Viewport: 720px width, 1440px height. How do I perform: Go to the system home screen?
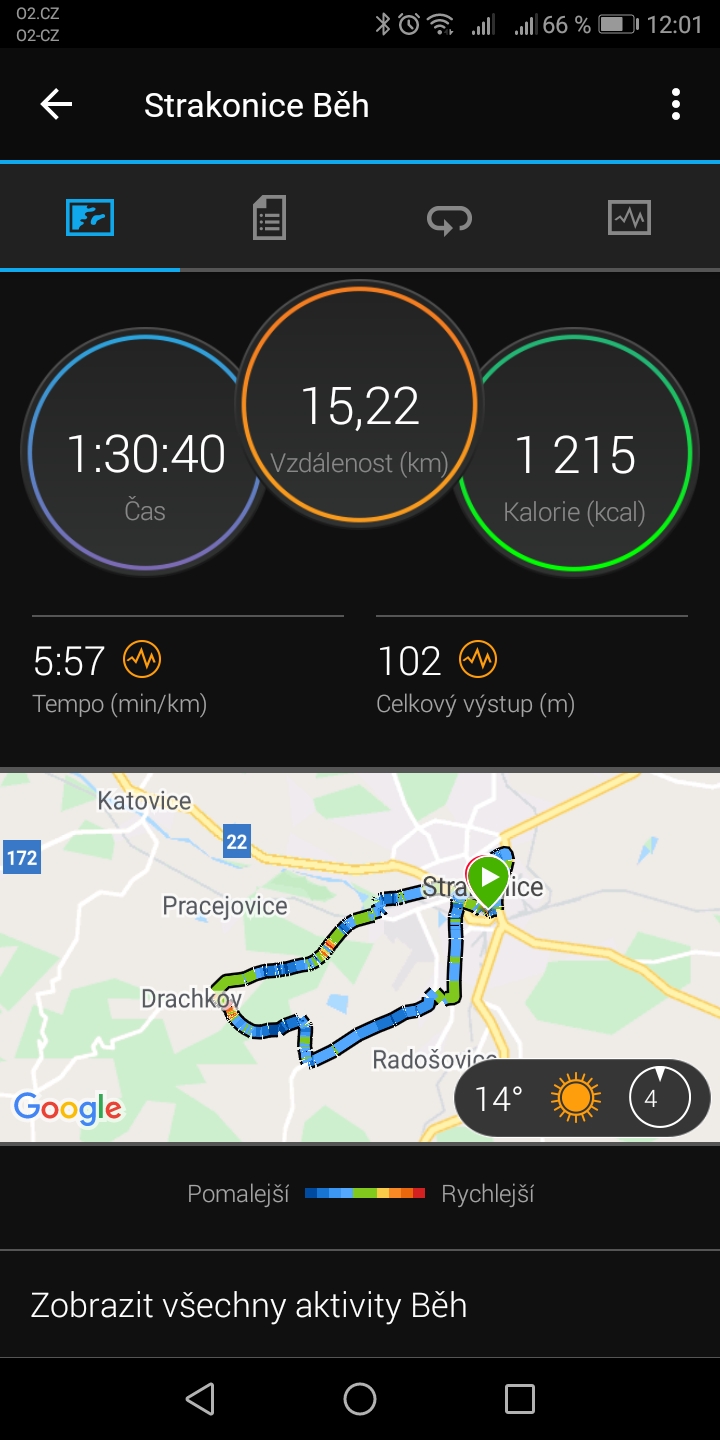click(360, 1399)
